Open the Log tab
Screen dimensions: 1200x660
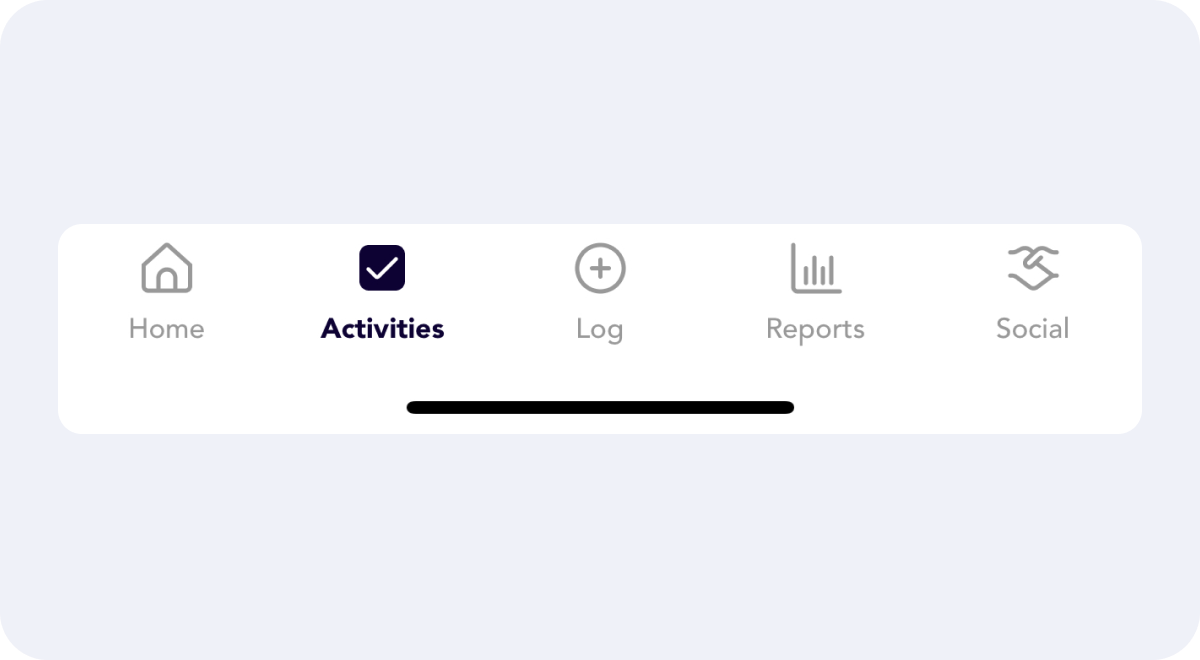(599, 290)
